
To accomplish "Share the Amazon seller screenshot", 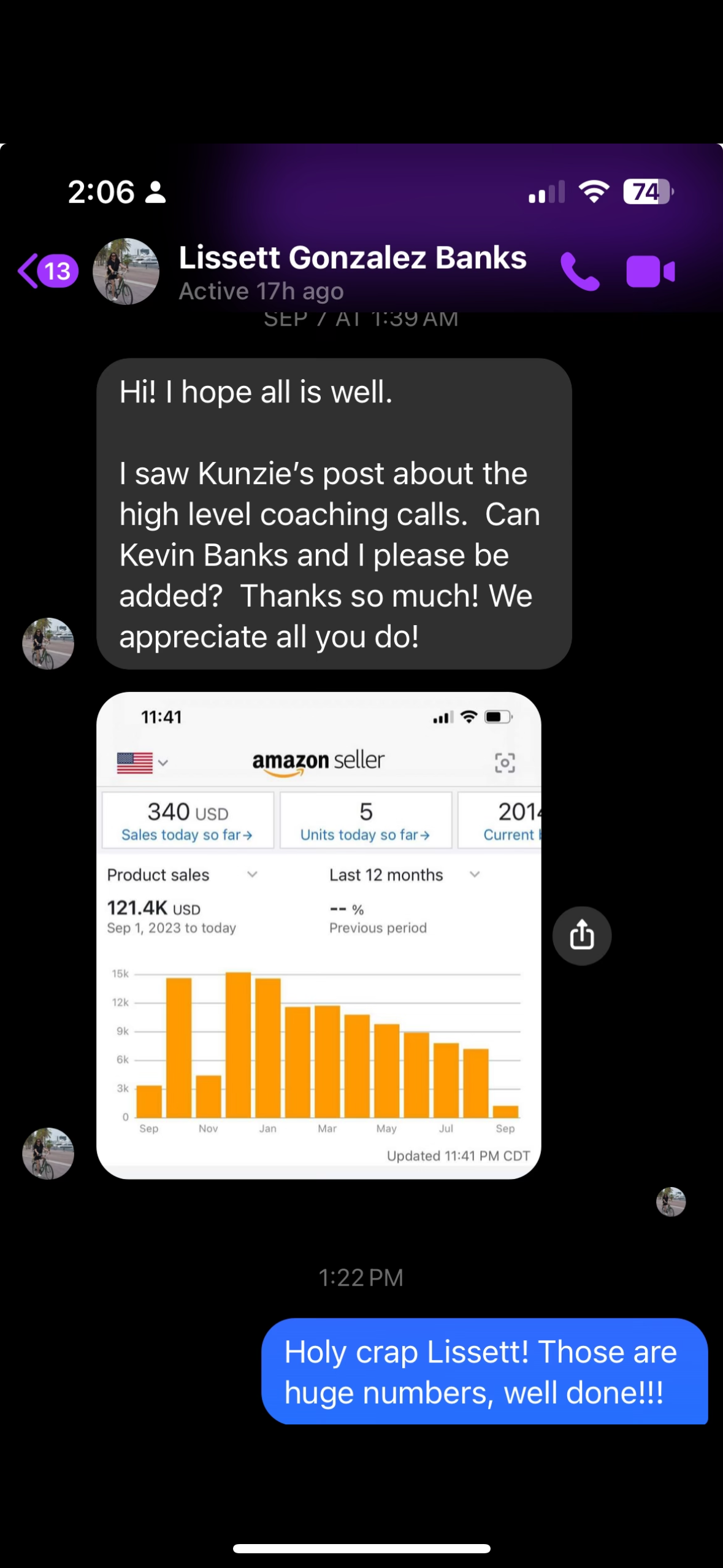I will point(581,936).
